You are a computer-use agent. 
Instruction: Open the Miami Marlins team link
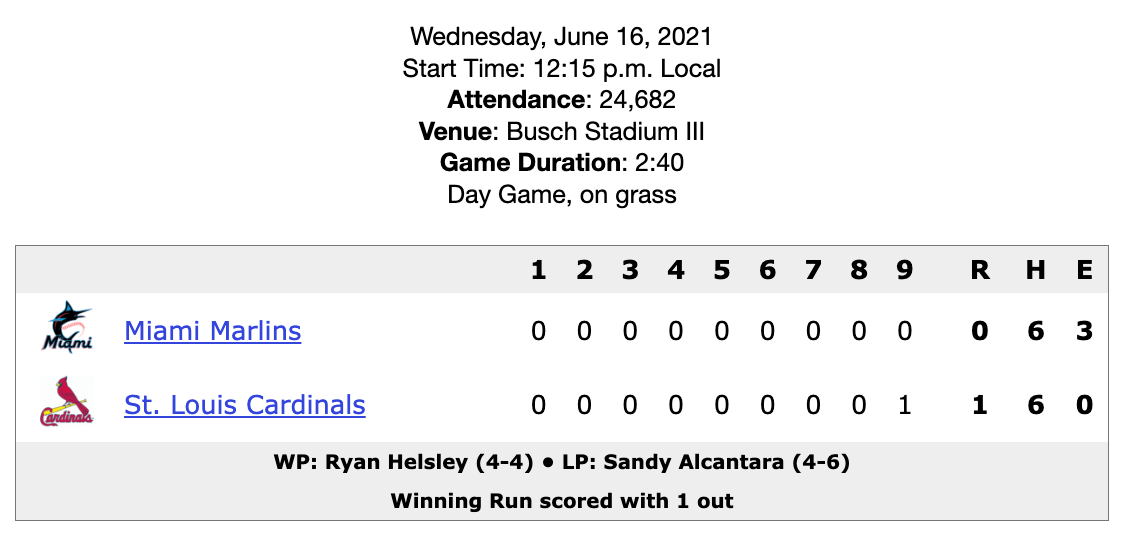click(x=213, y=331)
